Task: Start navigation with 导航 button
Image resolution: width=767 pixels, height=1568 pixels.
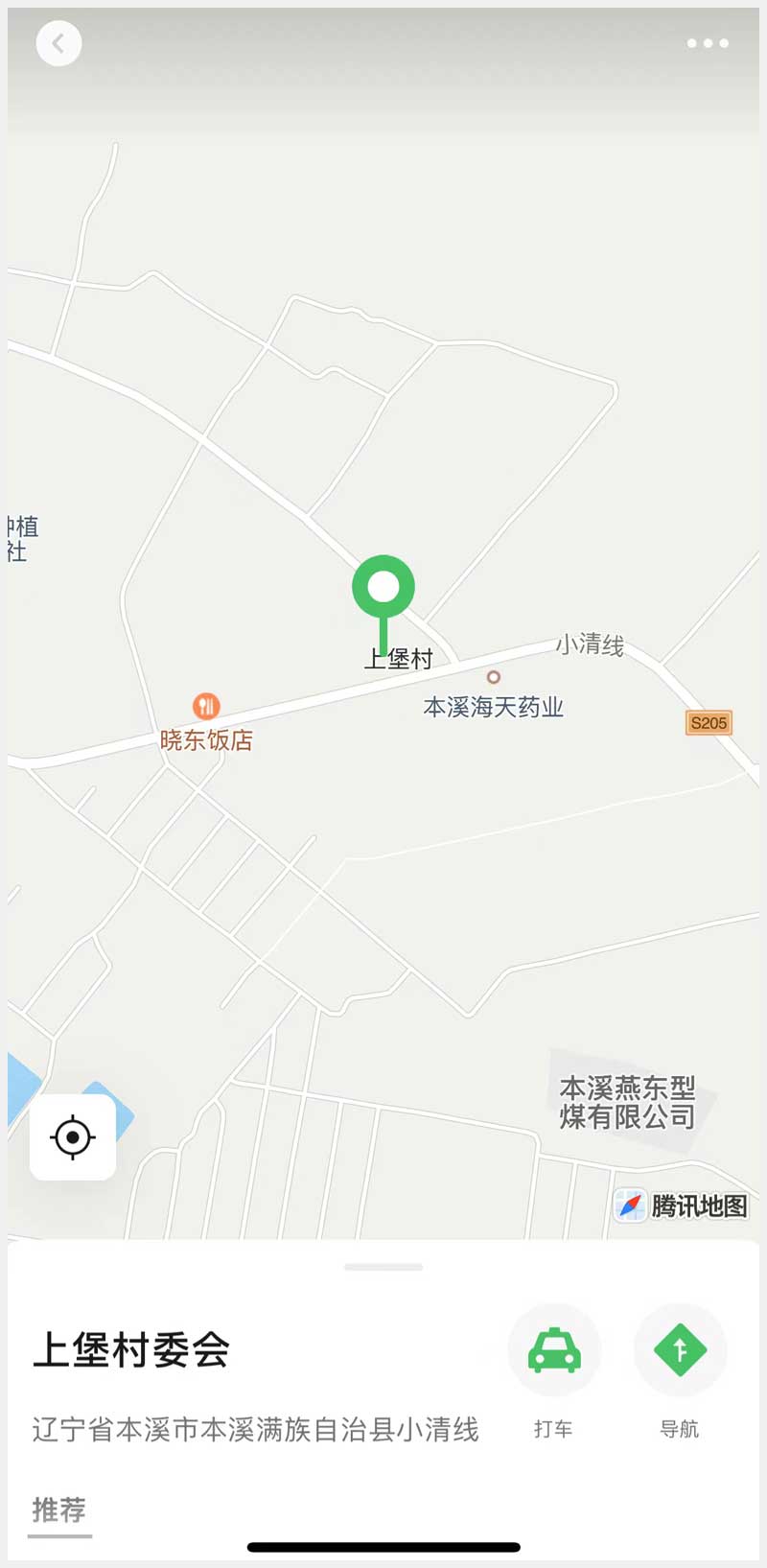Action: click(680, 1350)
